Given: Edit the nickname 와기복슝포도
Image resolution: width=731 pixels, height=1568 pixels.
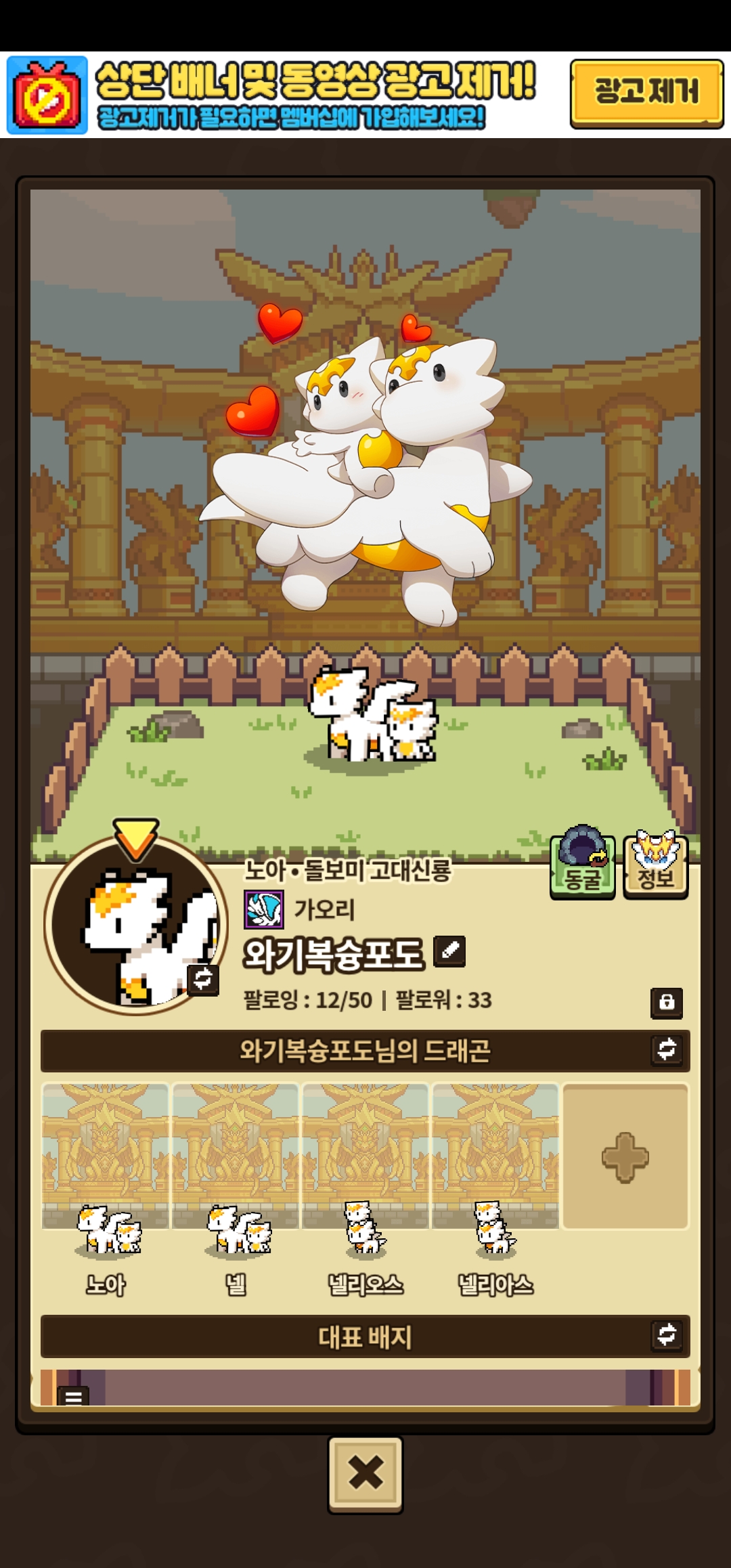Looking at the screenshot, I should (449, 951).
